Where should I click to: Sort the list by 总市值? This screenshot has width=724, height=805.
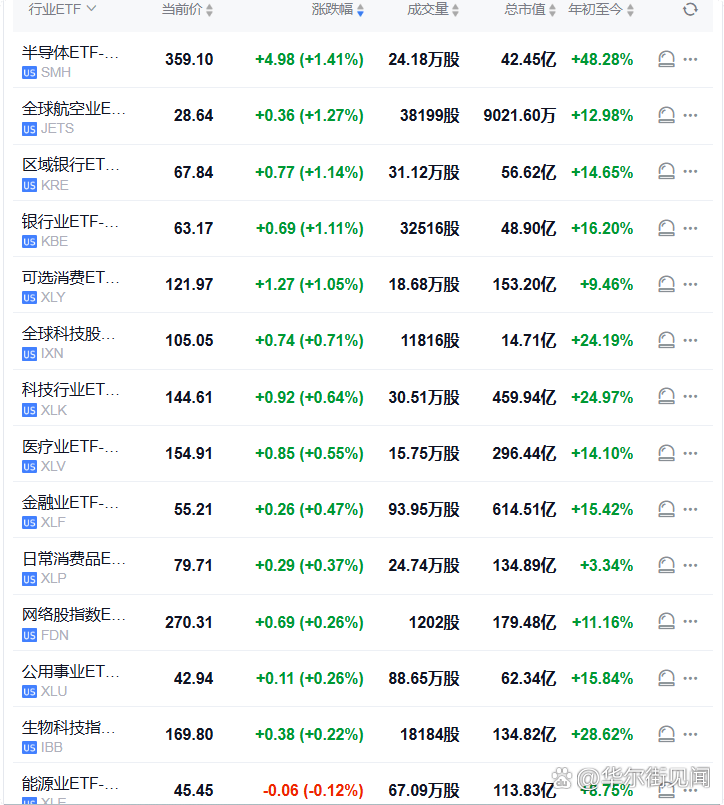(x=530, y=9)
